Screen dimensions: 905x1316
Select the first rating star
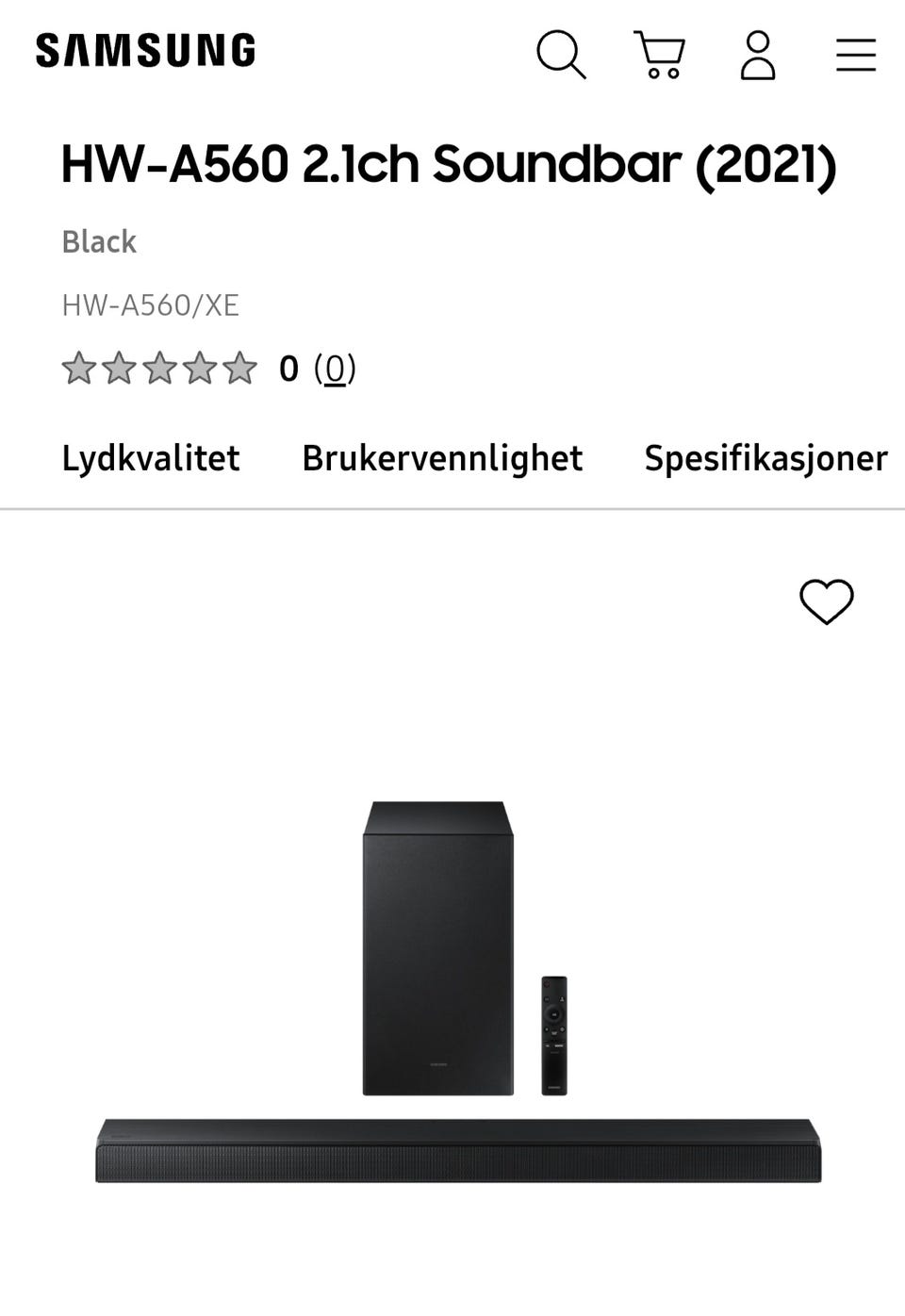(83, 368)
